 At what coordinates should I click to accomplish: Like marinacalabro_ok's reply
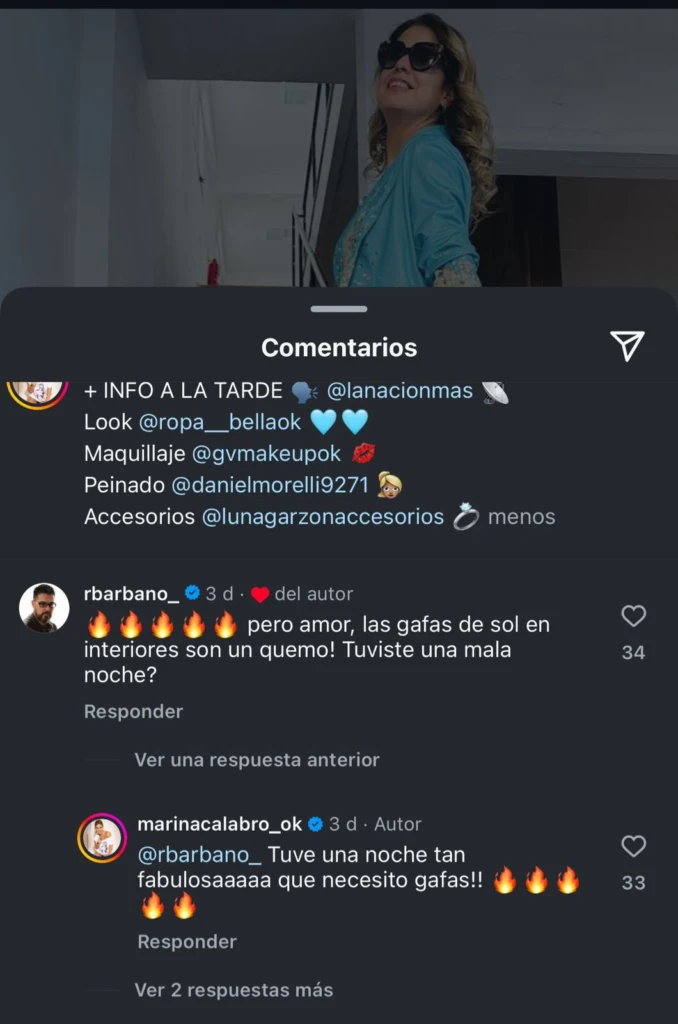click(633, 847)
